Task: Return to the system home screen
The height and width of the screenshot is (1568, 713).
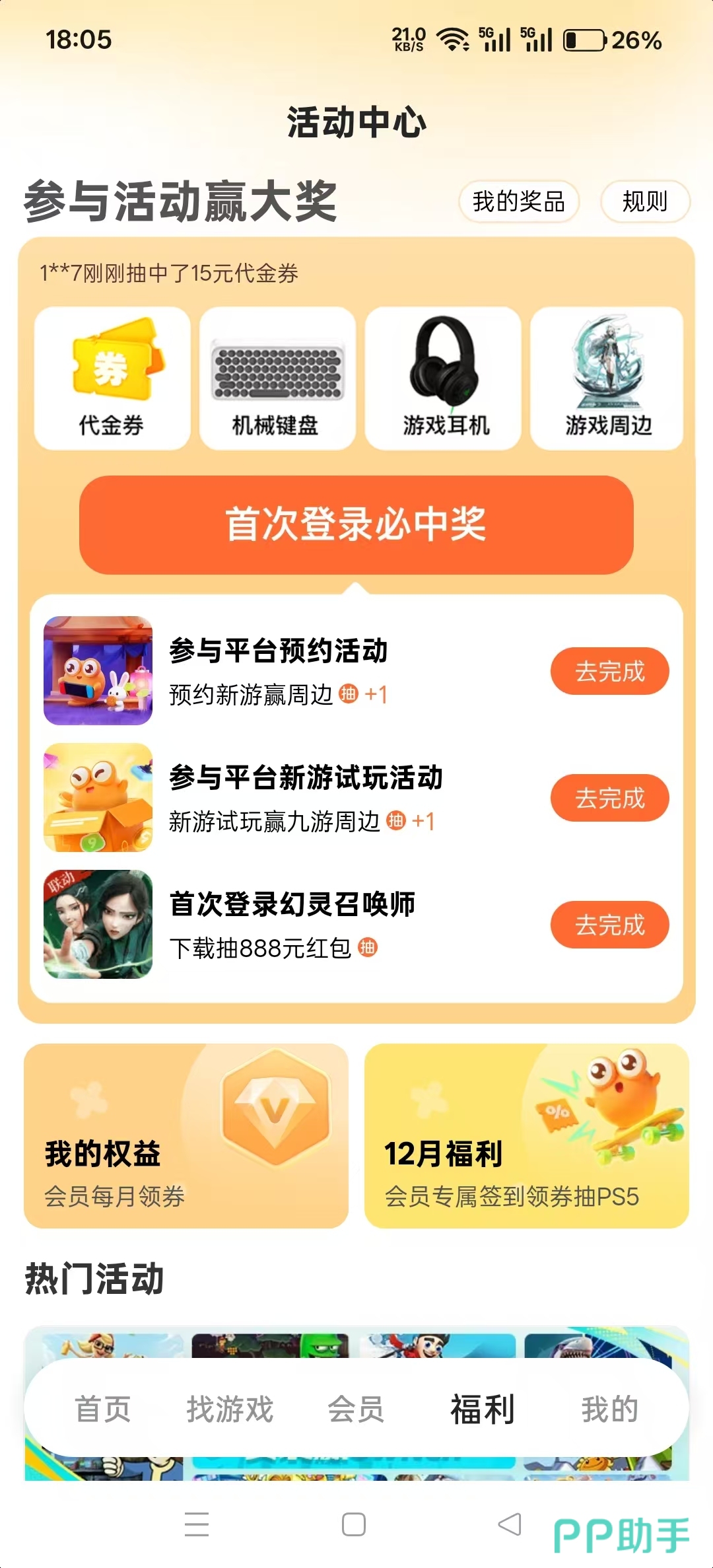Action: (x=354, y=1524)
